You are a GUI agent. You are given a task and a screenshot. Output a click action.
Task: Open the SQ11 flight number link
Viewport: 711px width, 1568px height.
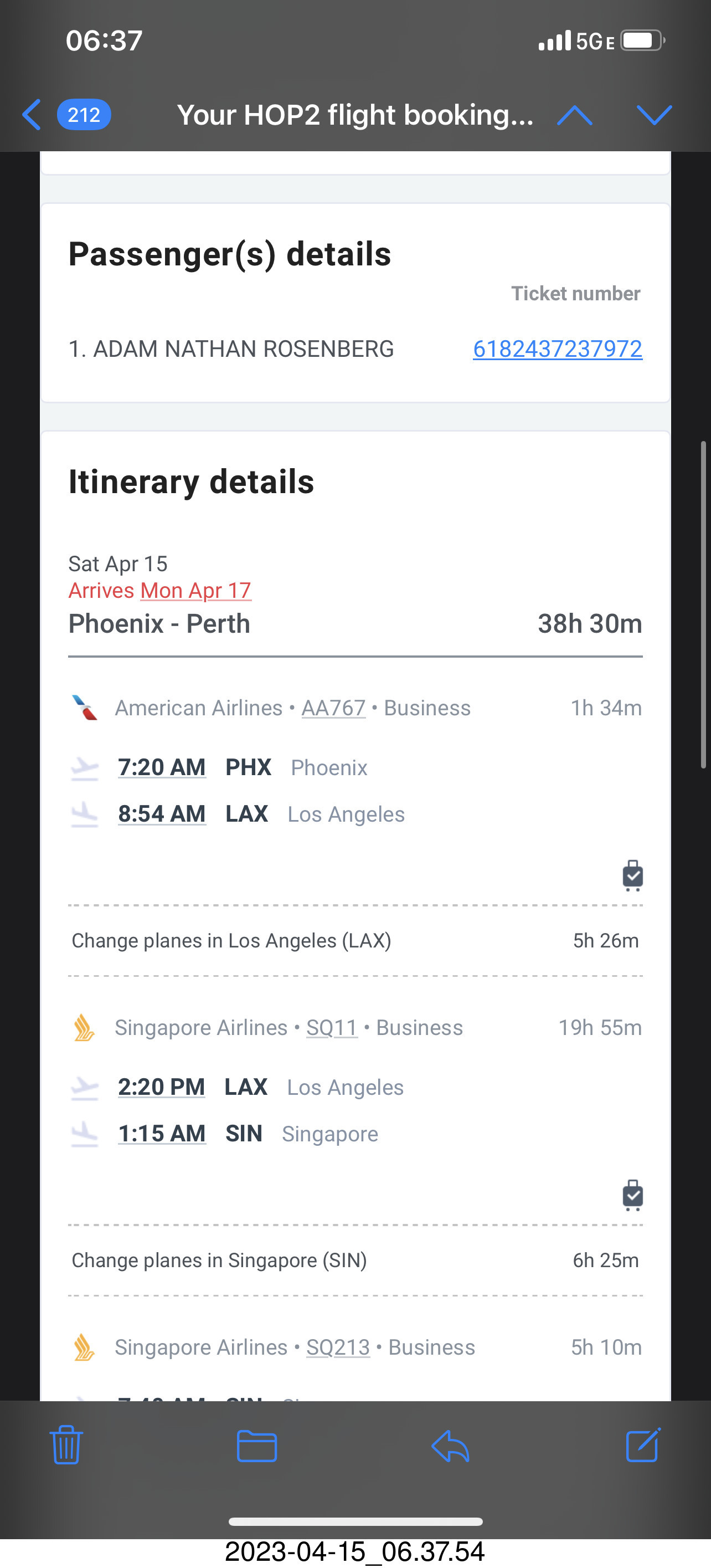tap(332, 1027)
